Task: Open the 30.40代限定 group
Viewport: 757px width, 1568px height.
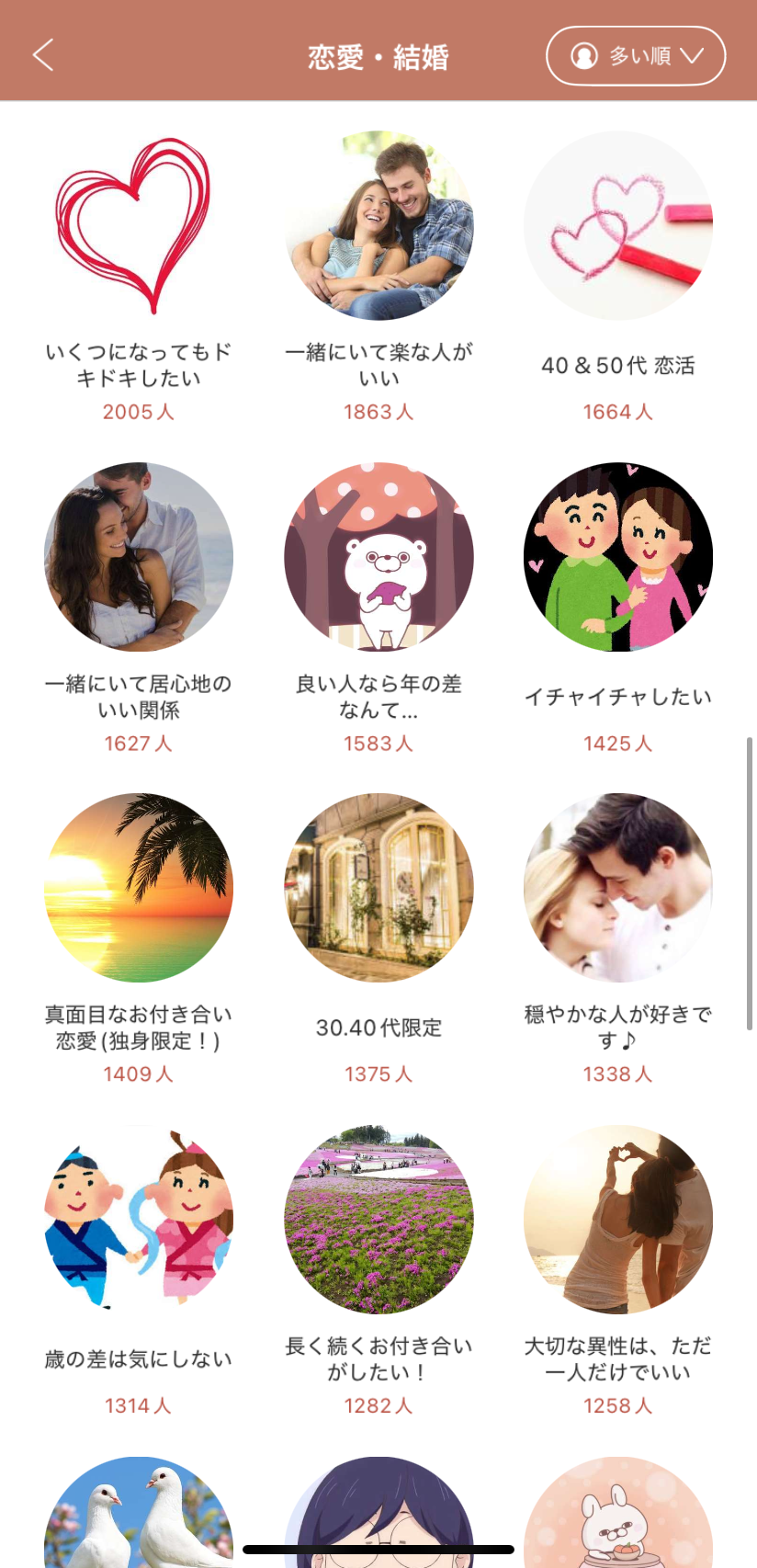Action: 378,888
